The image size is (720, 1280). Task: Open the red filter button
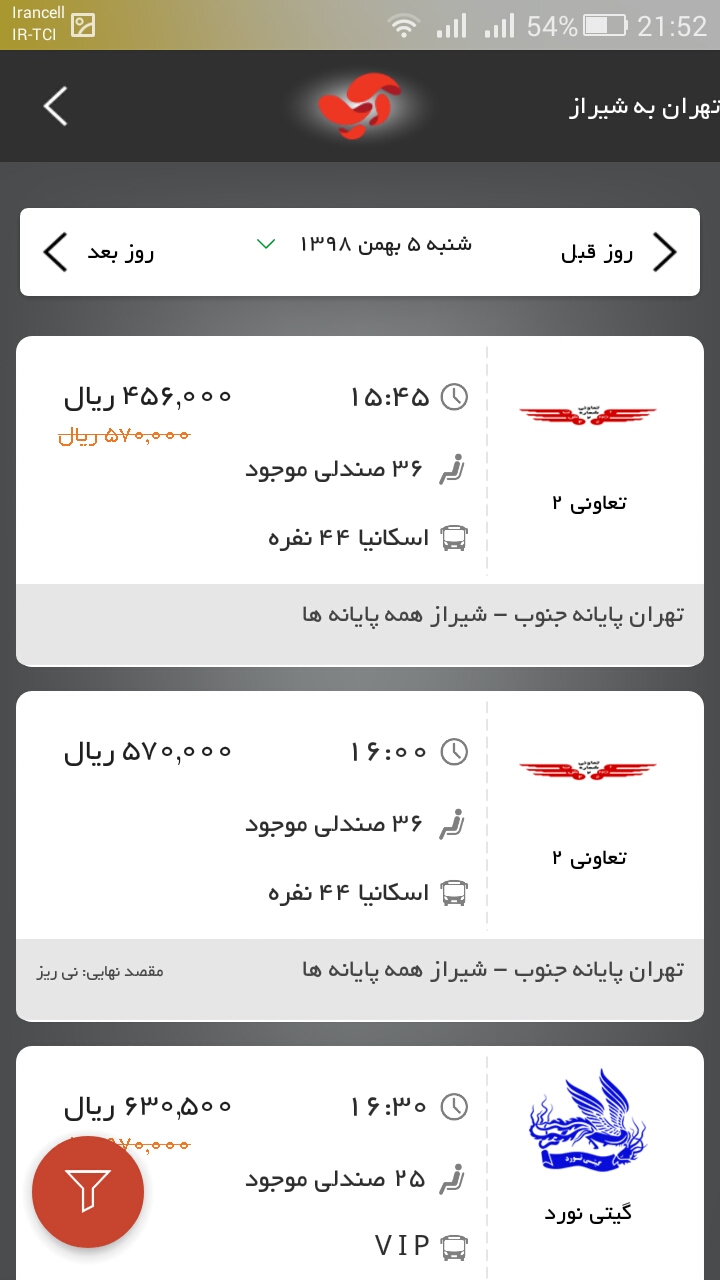tap(88, 1192)
